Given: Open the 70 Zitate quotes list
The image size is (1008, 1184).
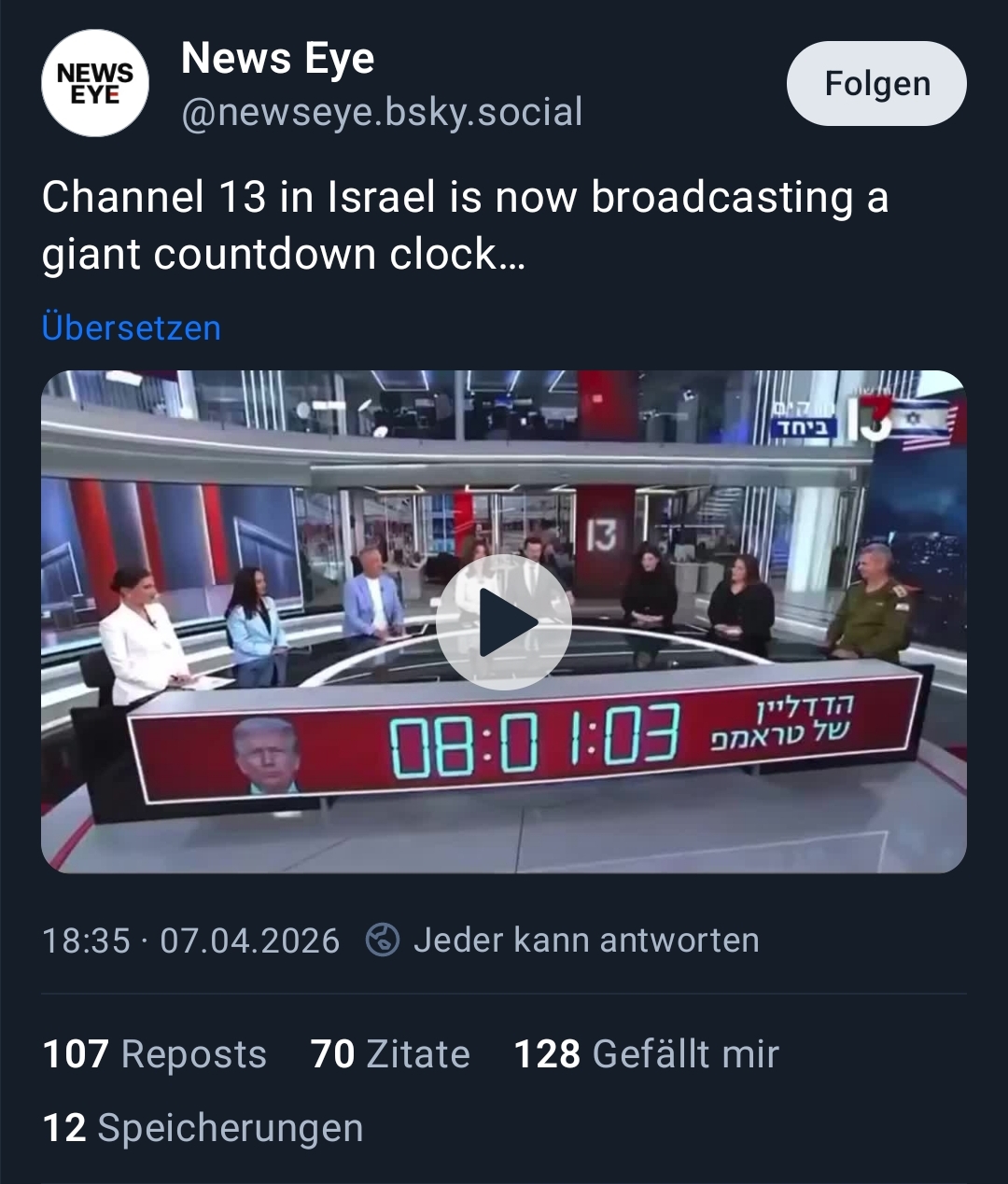Looking at the screenshot, I should point(390,1054).
